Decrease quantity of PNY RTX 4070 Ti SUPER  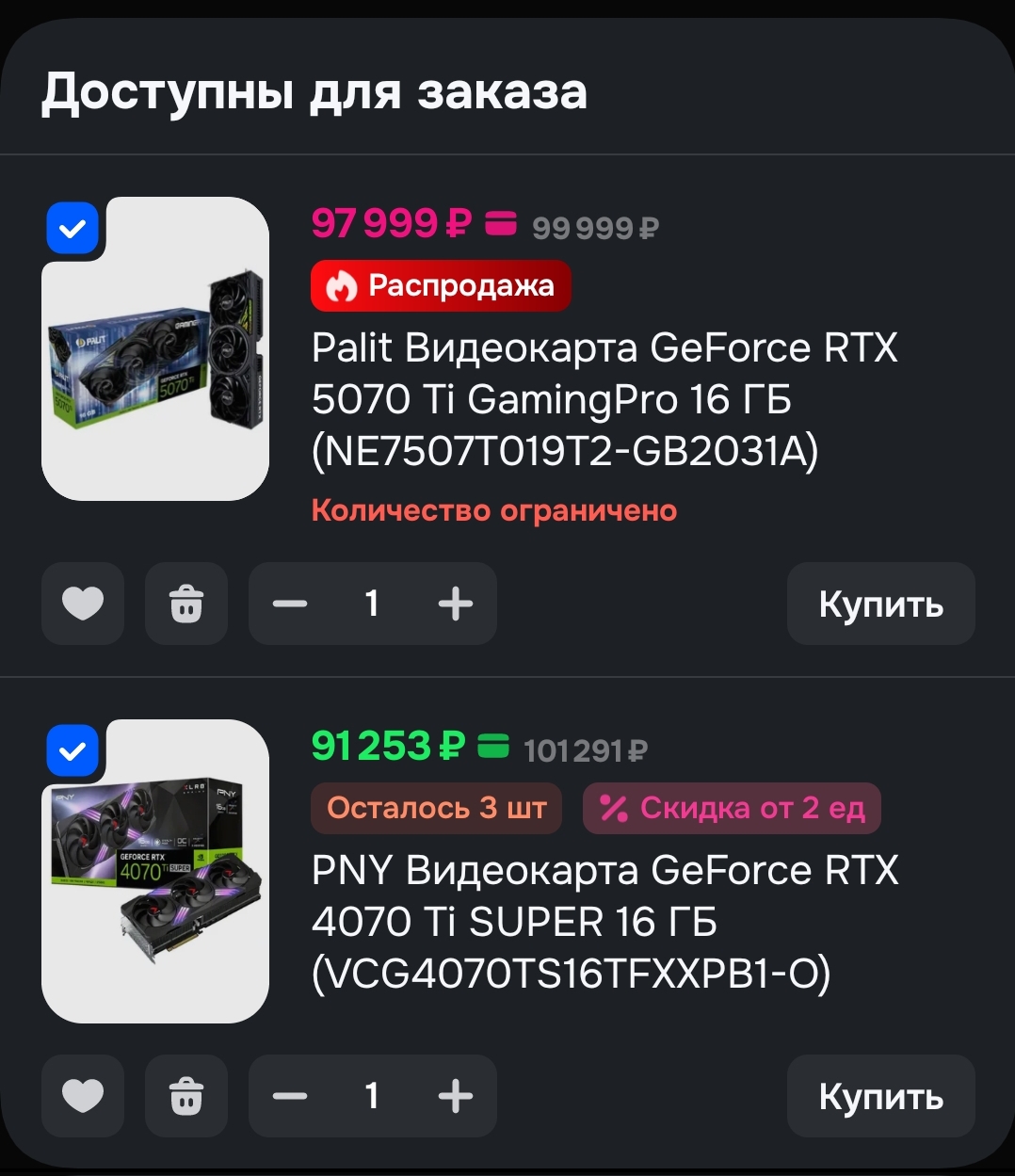(290, 1096)
